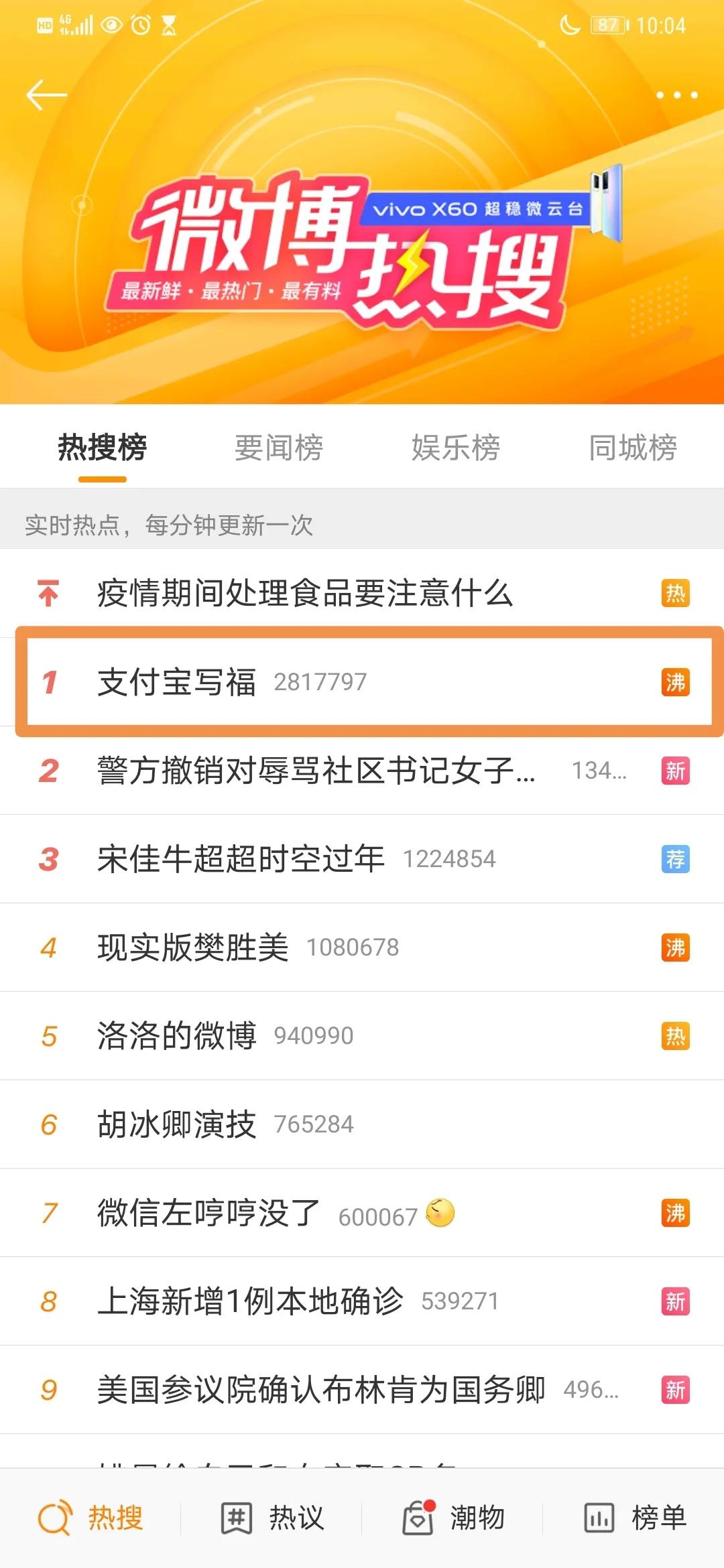Switch to the 同城榜 tab
This screenshot has height=1568, width=724.
coord(632,448)
